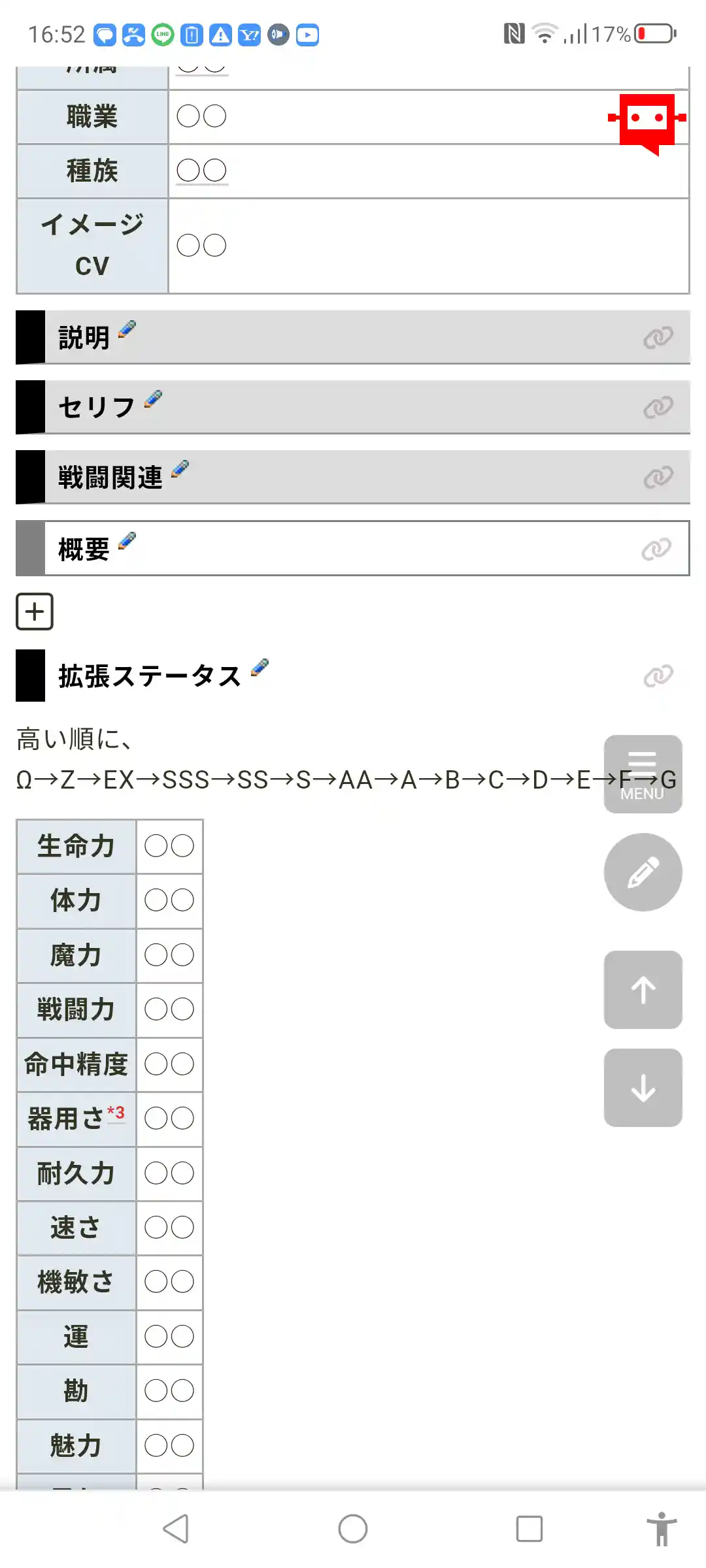Image resolution: width=706 pixels, height=1568 pixels.
Task: Copy the link to the セリフ section
Action: pyautogui.click(x=658, y=407)
